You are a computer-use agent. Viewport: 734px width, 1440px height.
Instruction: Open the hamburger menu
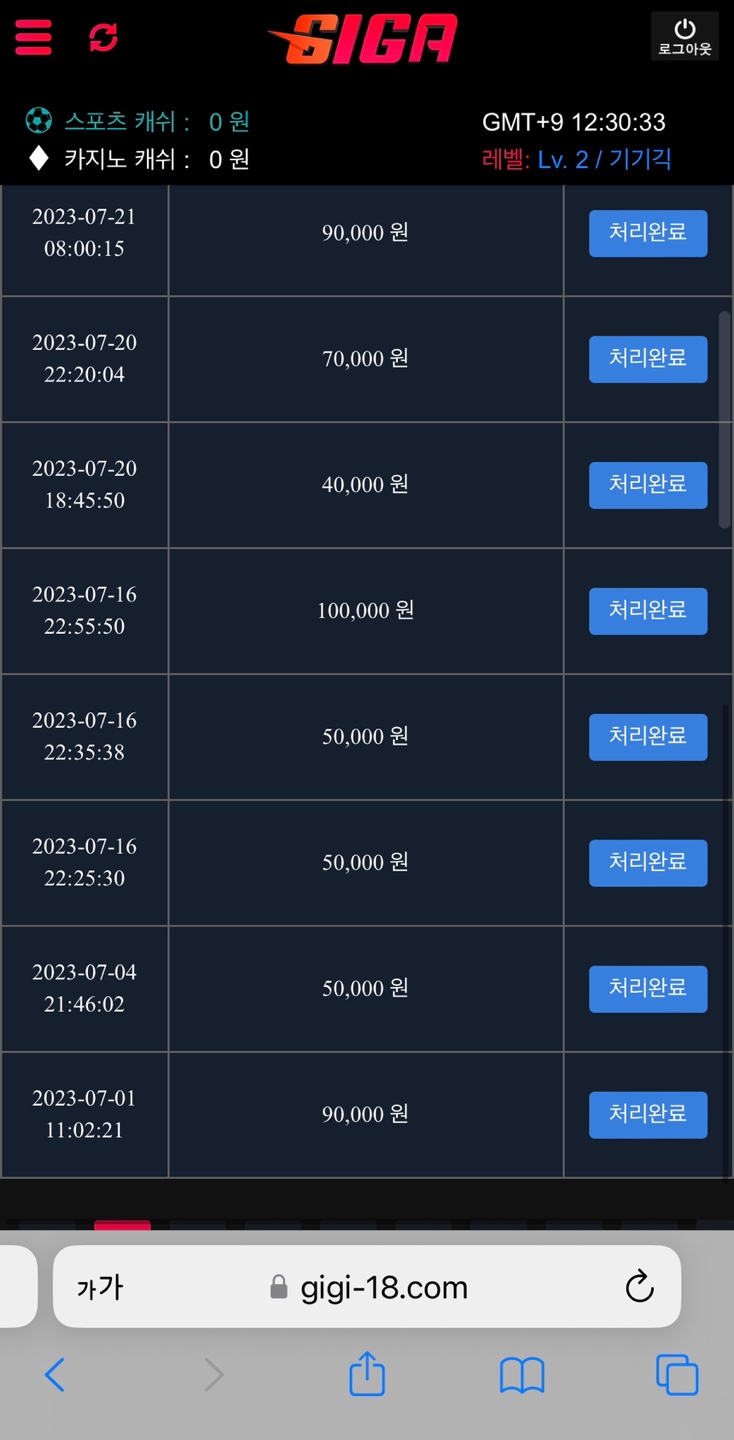pyautogui.click(x=33, y=37)
